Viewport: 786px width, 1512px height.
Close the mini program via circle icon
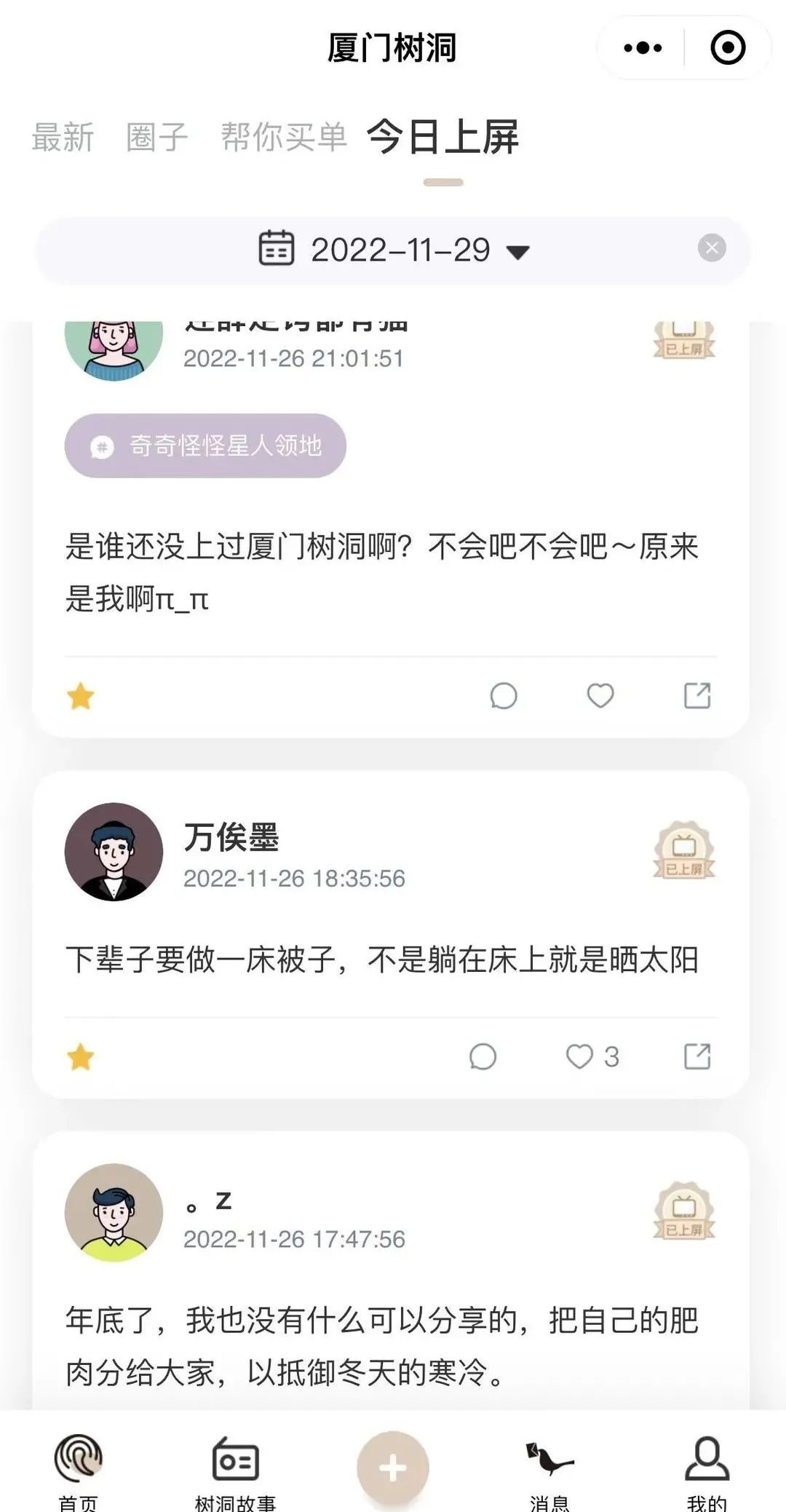pos(727,48)
